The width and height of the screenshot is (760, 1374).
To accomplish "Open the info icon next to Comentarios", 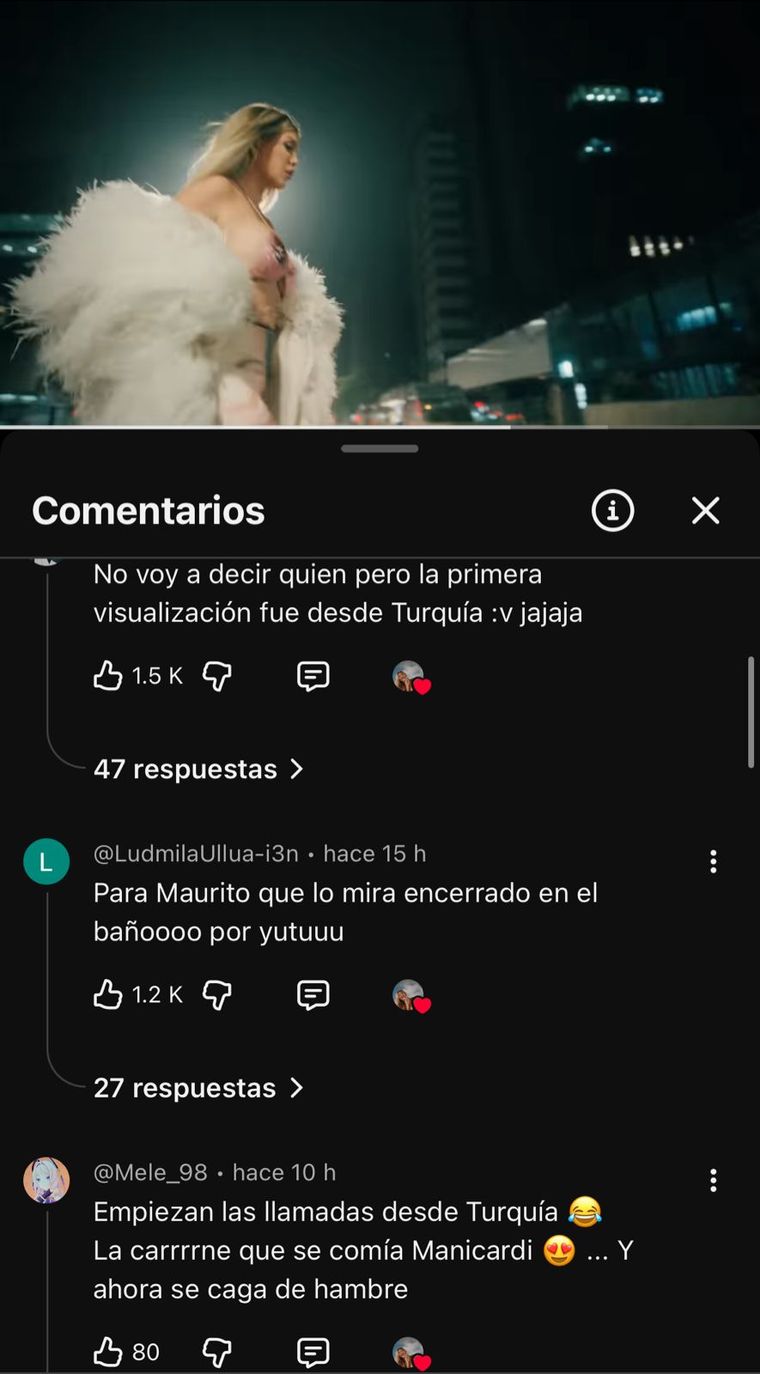I will click(612, 511).
